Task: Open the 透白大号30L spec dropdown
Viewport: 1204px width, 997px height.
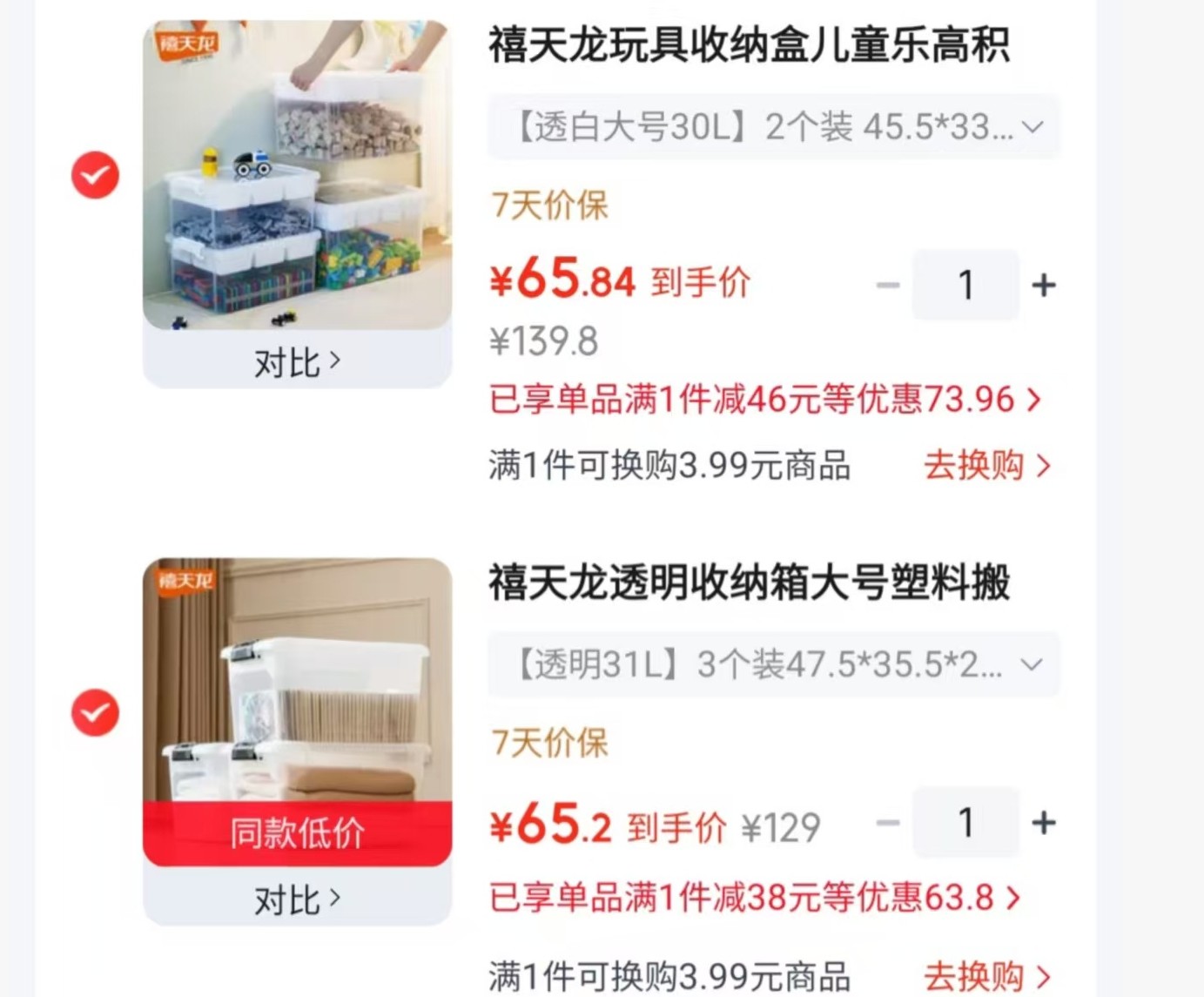Action: 774,127
